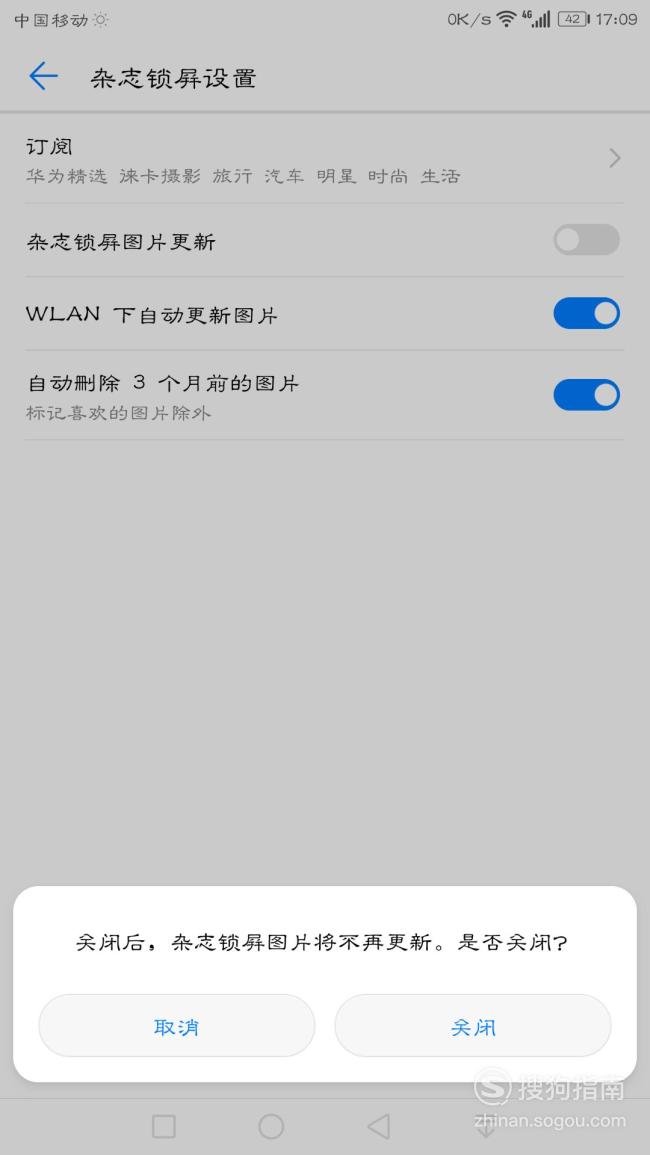650x1155 pixels.
Task: Toggle 杂志锁屏图片更新 switch
Action: (x=587, y=240)
